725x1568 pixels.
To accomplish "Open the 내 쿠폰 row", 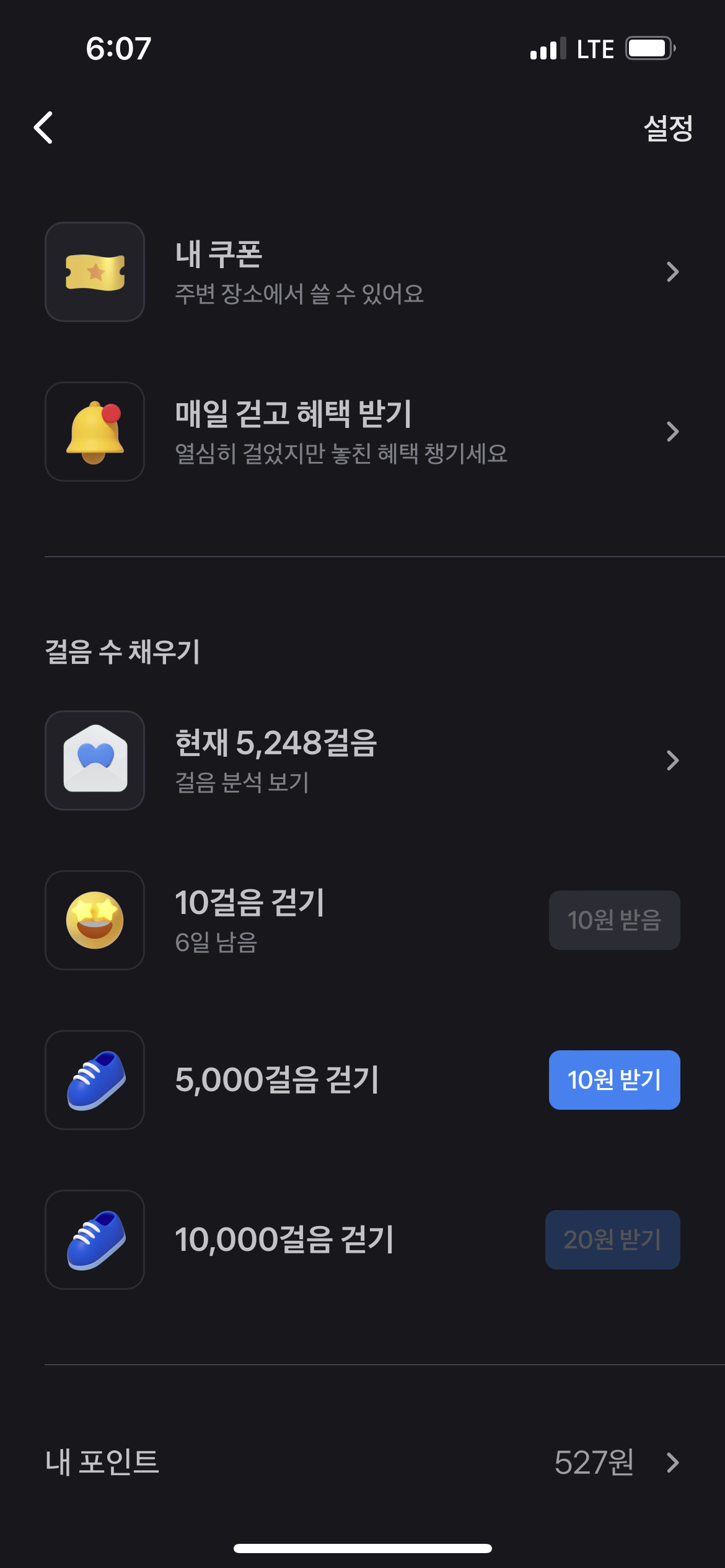I will (x=362, y=272).
